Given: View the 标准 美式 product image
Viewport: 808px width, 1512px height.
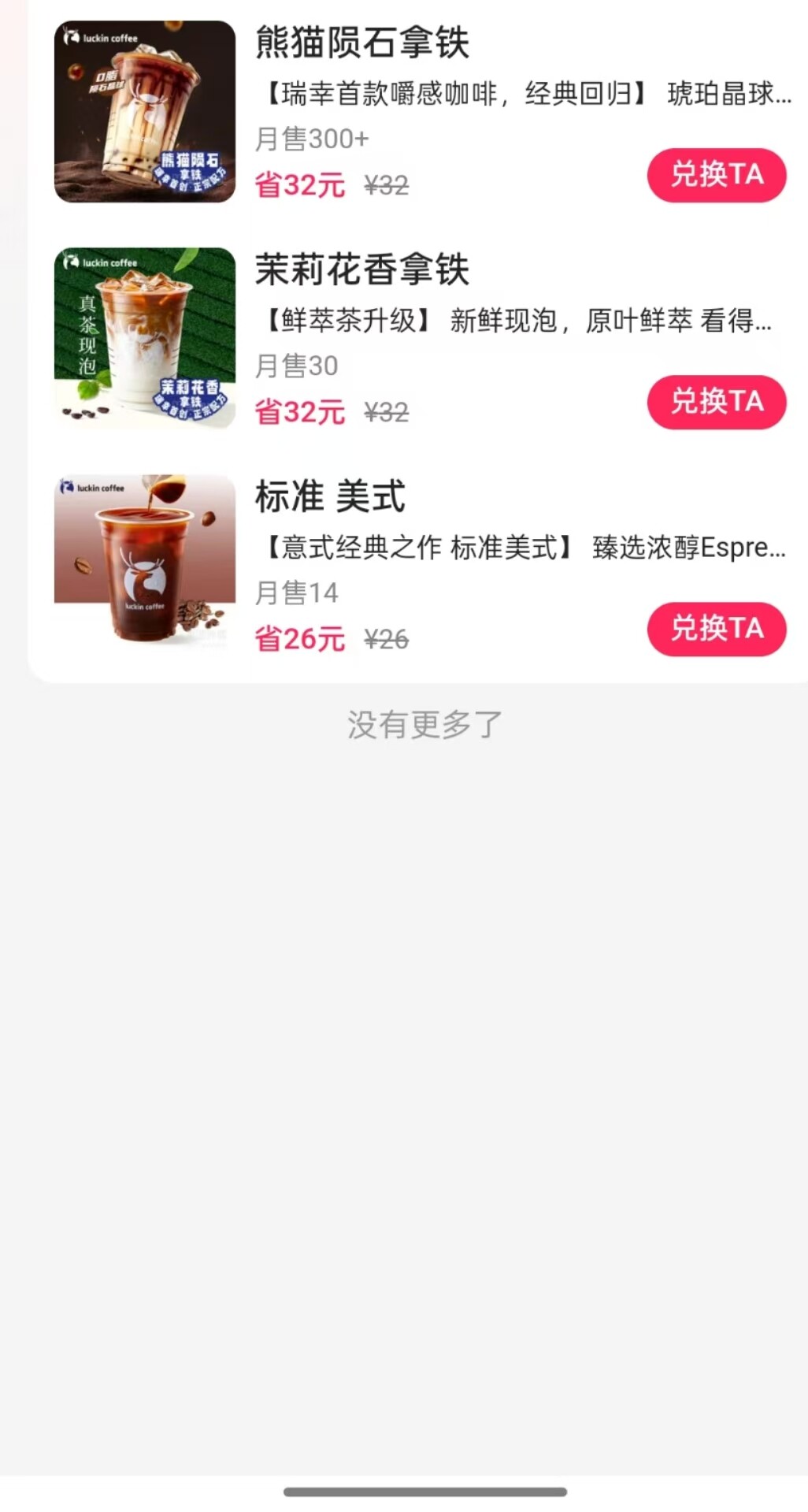Looking at the screenshot, I should point(145,564).
